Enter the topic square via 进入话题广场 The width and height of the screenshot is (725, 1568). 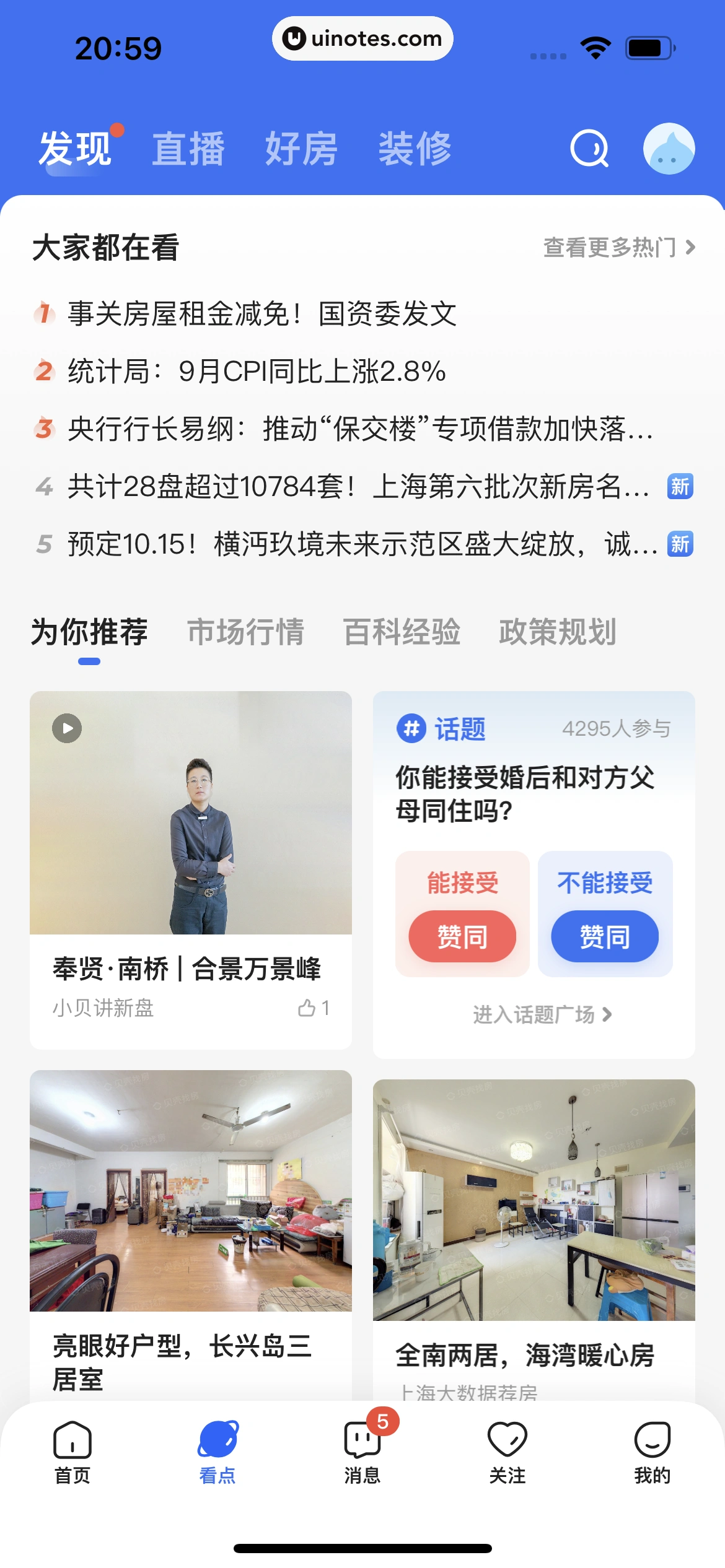click(x=542, y=1014)
